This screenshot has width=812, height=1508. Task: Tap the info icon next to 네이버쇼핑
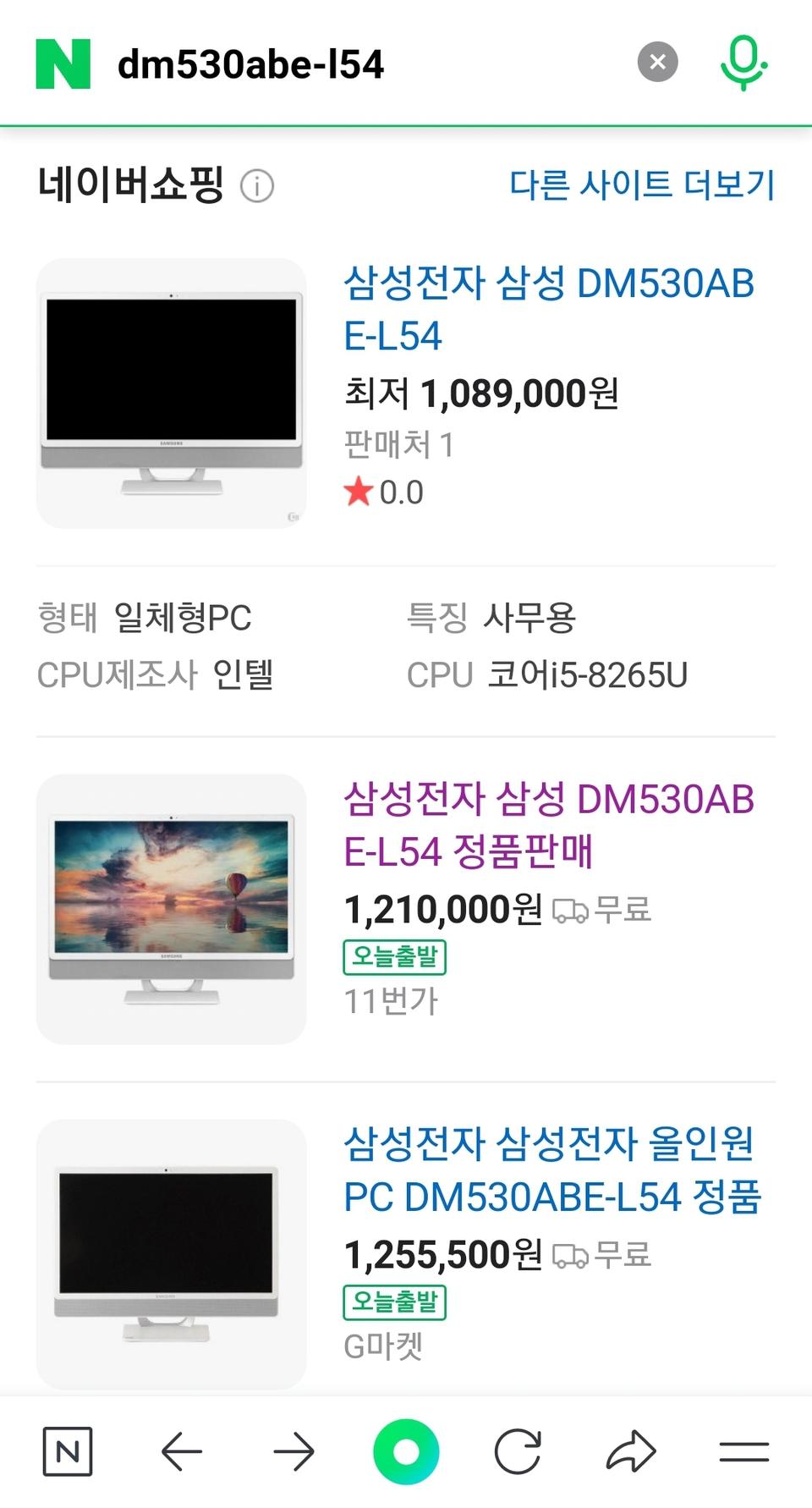258,187
